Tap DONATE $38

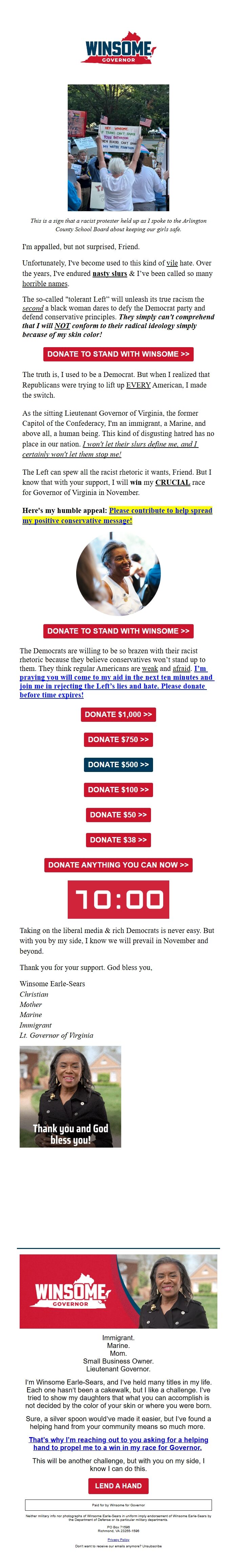click(x=118, y=839)
